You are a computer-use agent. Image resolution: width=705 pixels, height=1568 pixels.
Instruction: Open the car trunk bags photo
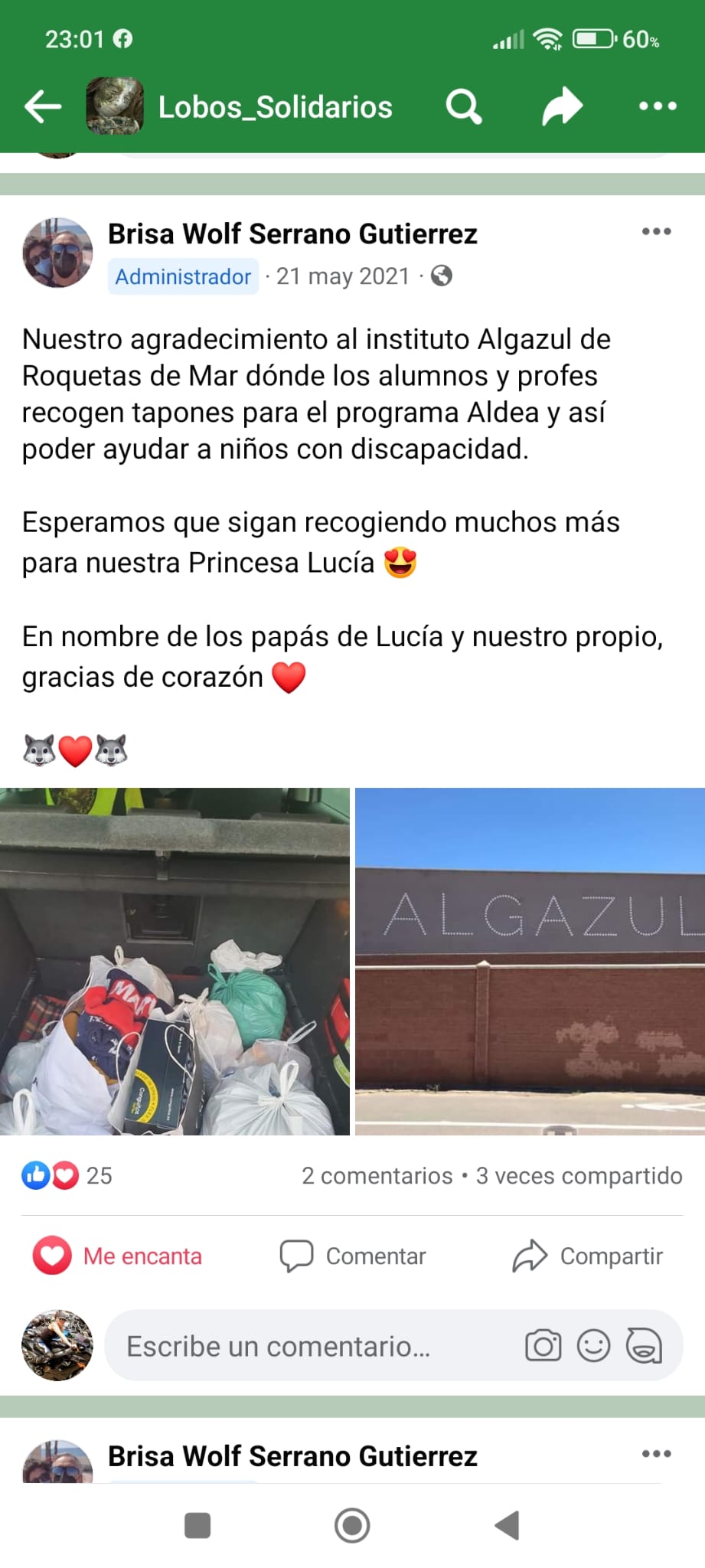pyautogui.click(x=175, y=961)
